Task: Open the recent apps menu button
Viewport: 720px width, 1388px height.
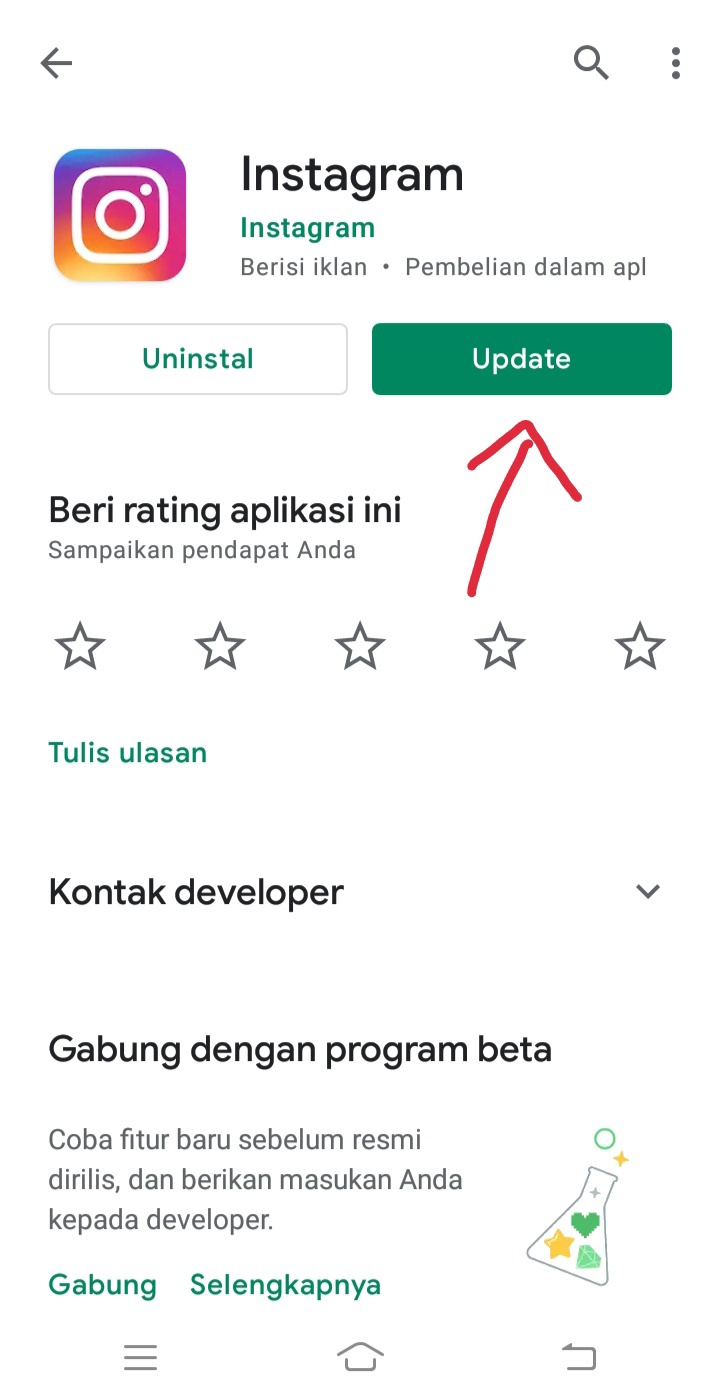Action: pyautogui.click(x=140, y=1356)
